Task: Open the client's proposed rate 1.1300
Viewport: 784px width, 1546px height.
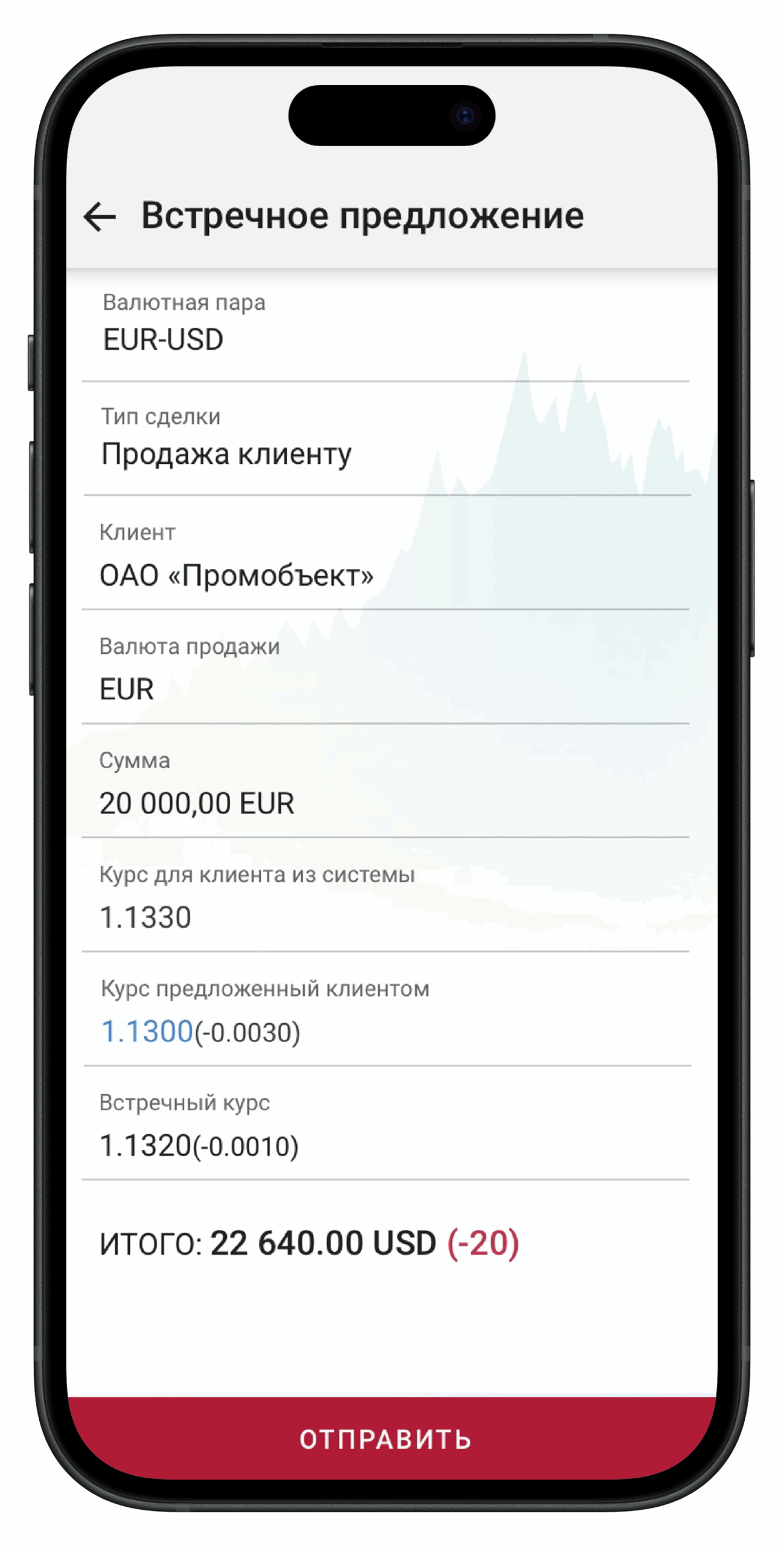Action: [x=147, y=1031]
